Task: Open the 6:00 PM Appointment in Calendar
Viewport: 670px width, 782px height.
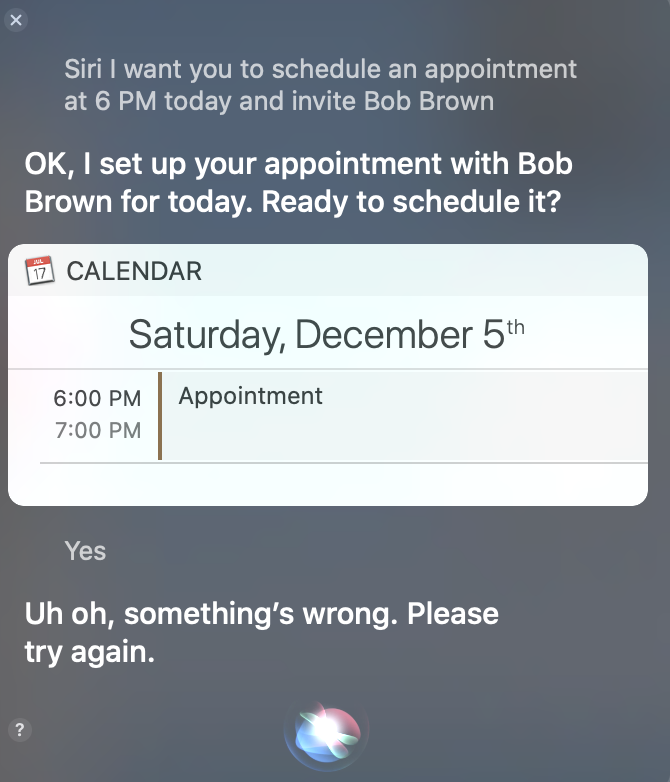Action: click(x=251, y=397)
